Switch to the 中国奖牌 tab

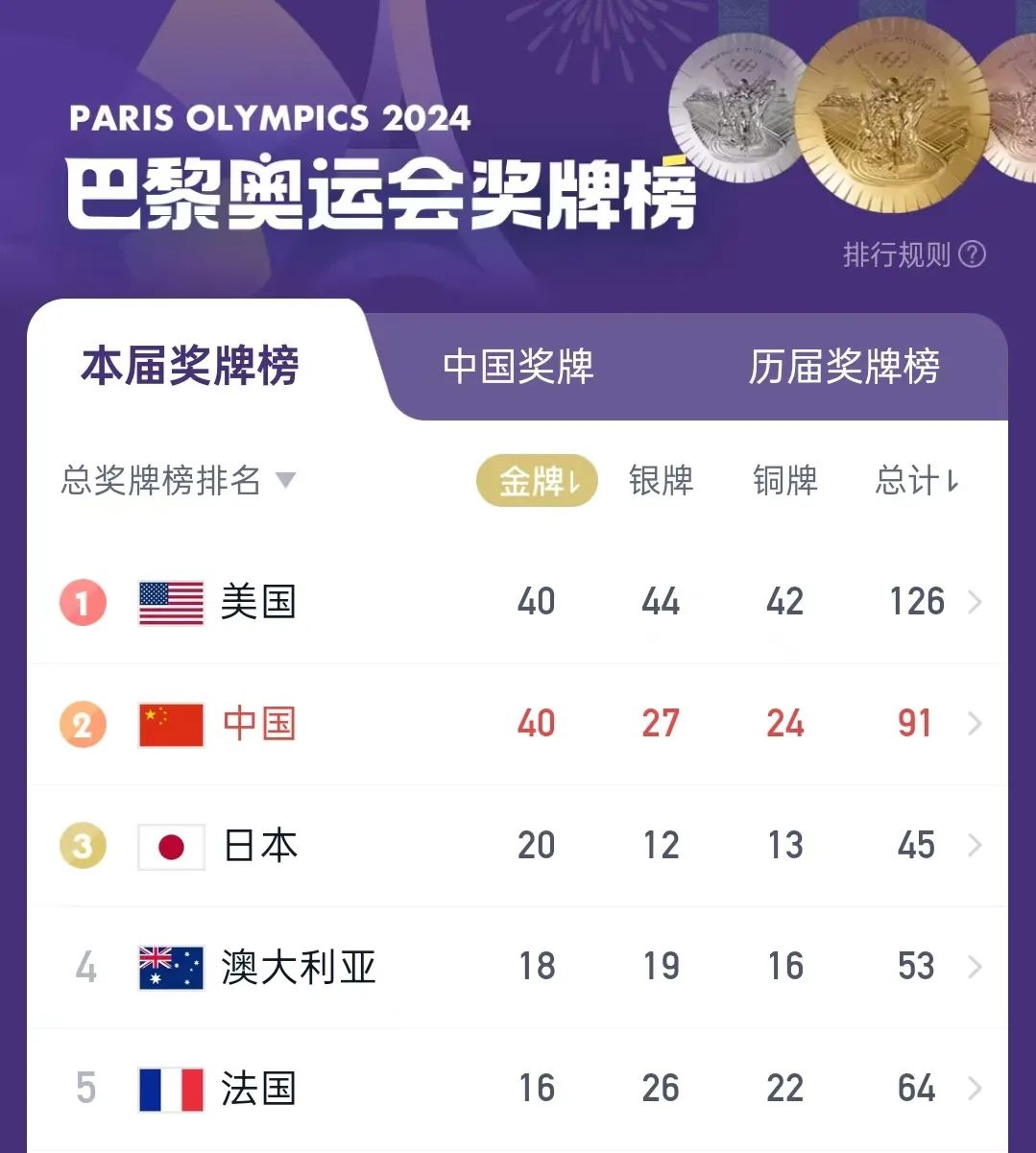pyautogui.click(x=518, y=367)
